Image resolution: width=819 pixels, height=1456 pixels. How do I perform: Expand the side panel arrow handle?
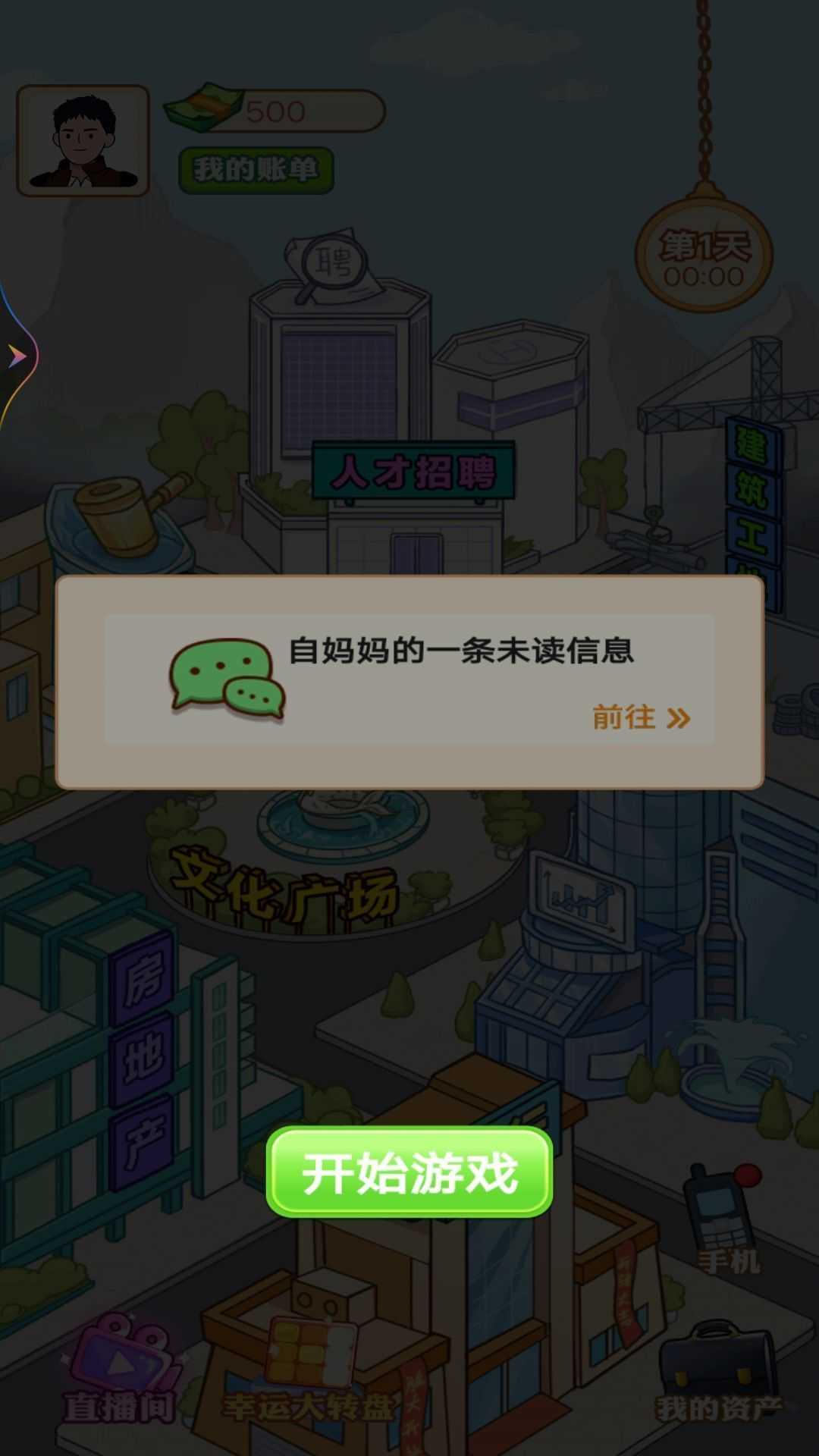tap(17, 356)
